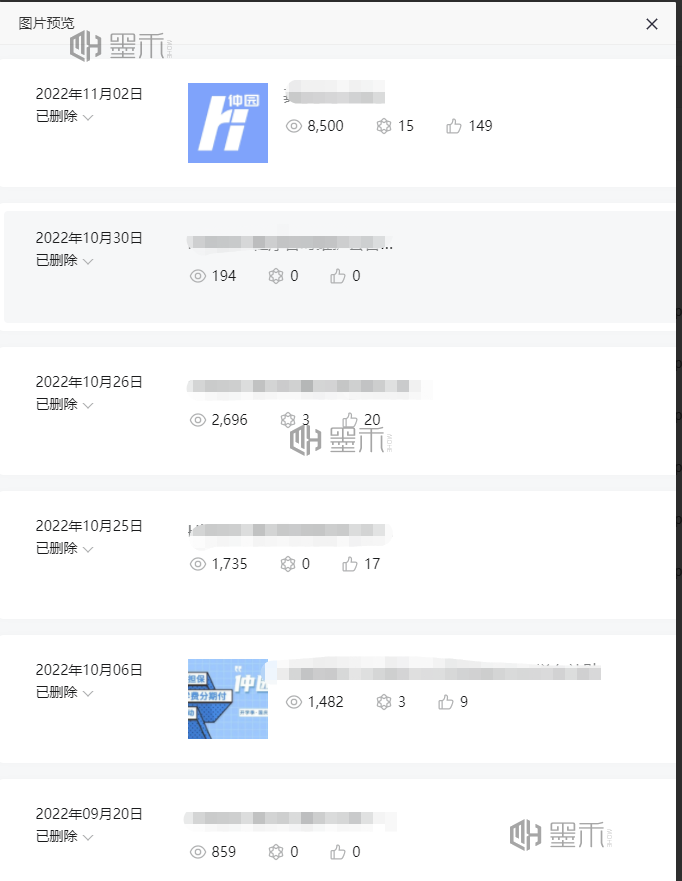Expand 已删除 dropdown under 2022年10月06日
Image resolution: width=682 pixels, height=881 pixels.
[x=66, y=693]
